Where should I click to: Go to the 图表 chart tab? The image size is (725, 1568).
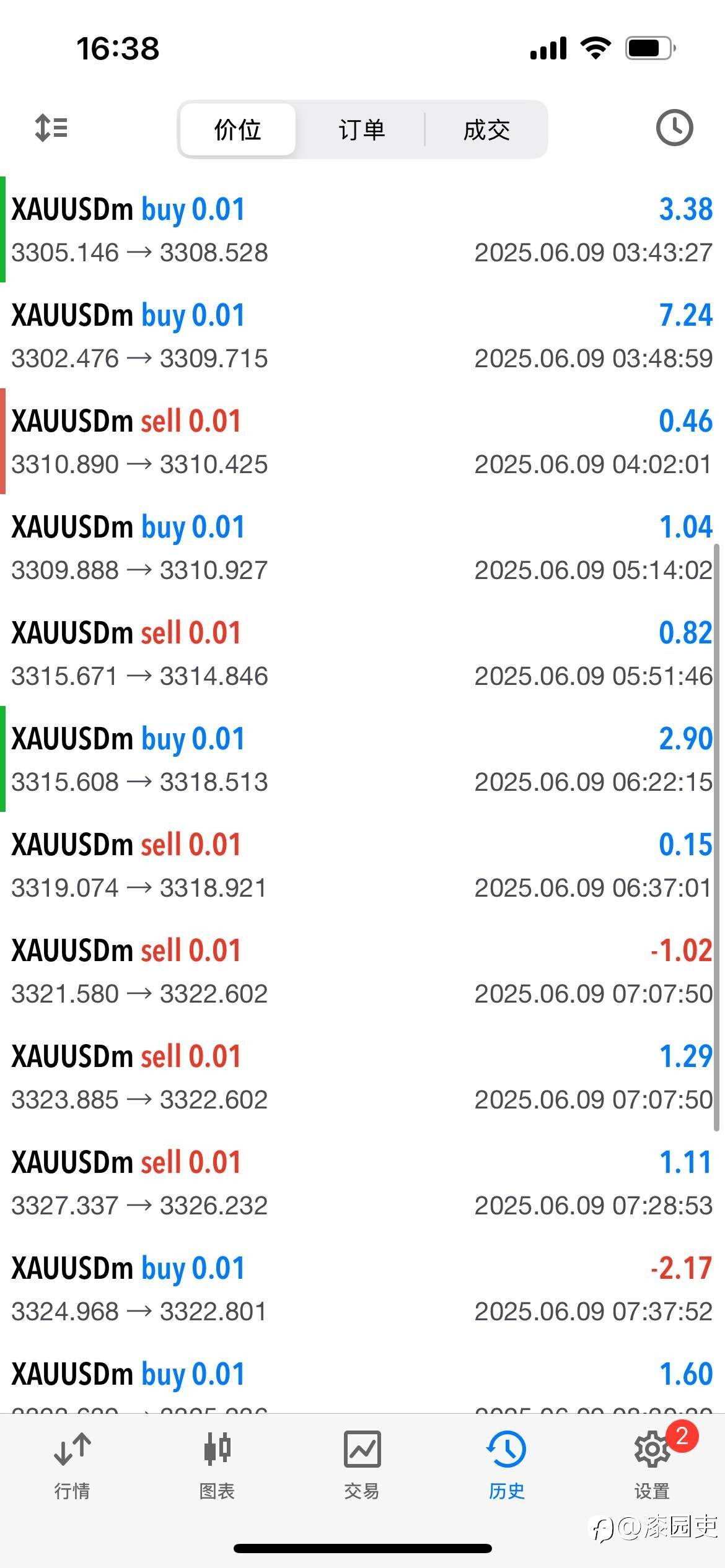tap(217, 1466)
